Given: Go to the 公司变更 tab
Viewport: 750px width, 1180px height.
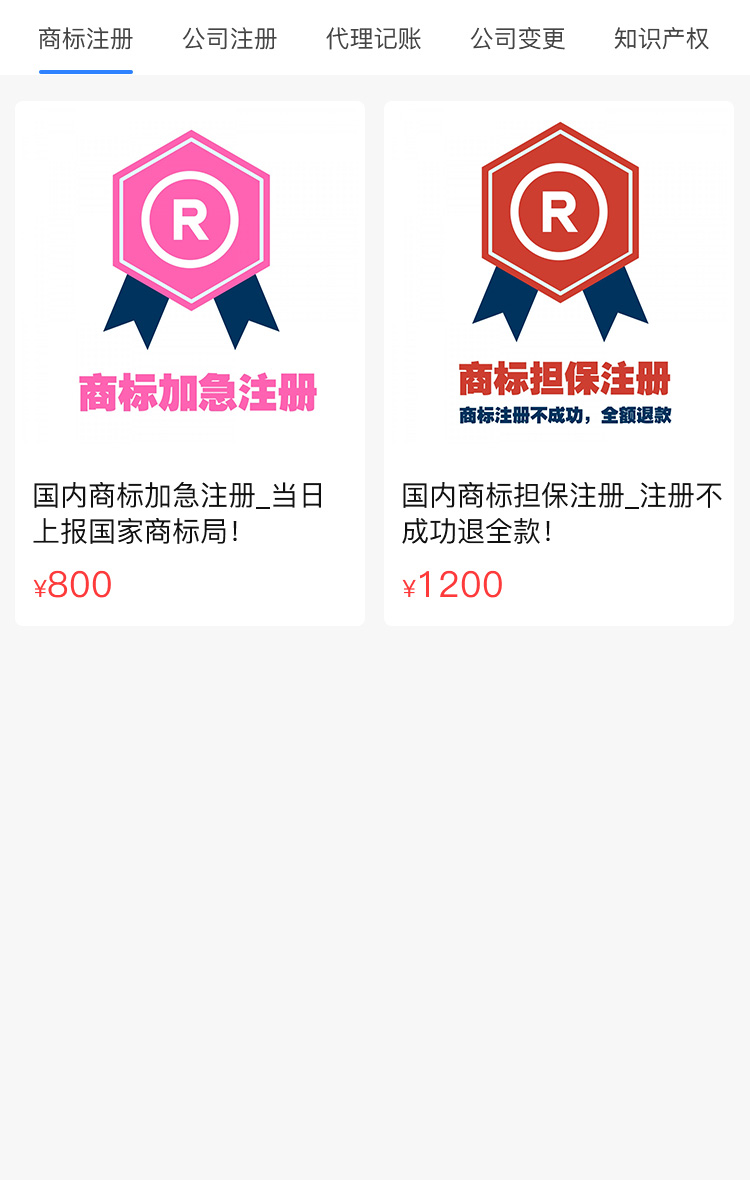Looking at the screenshot, I should click(x=518, y=39).
